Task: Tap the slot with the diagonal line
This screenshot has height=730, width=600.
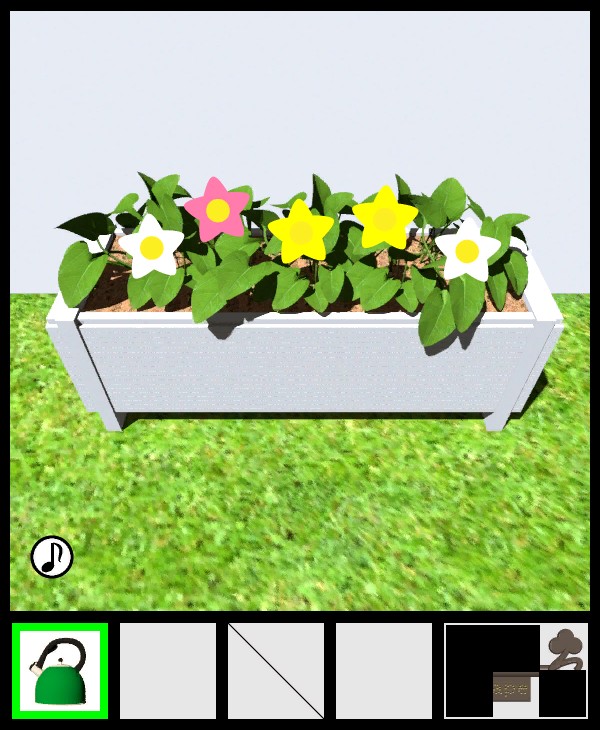Action: click(276, 671)
